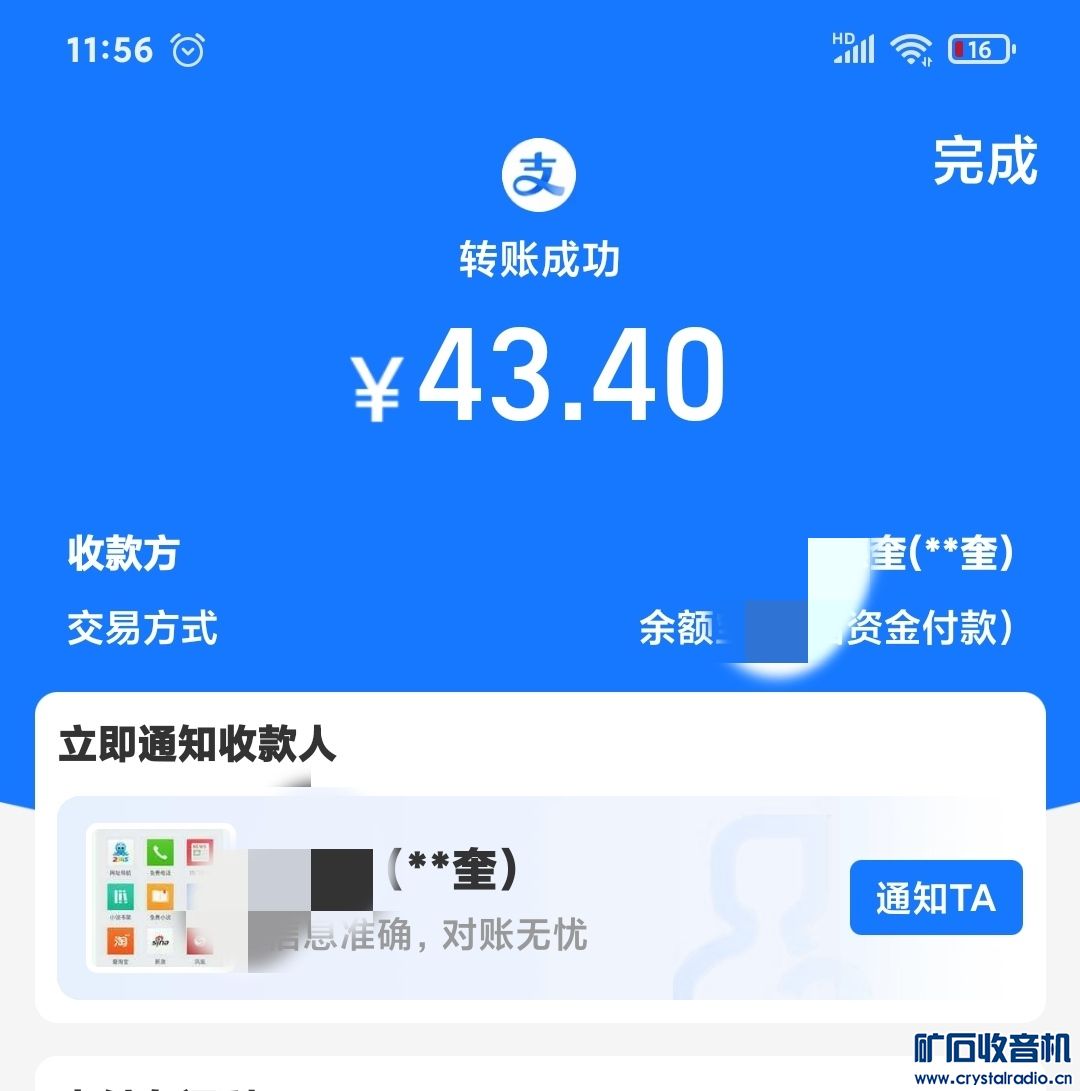Notify the payee with 通知TA
This screenshot has height=1091, width=1080.
point(935,898)
